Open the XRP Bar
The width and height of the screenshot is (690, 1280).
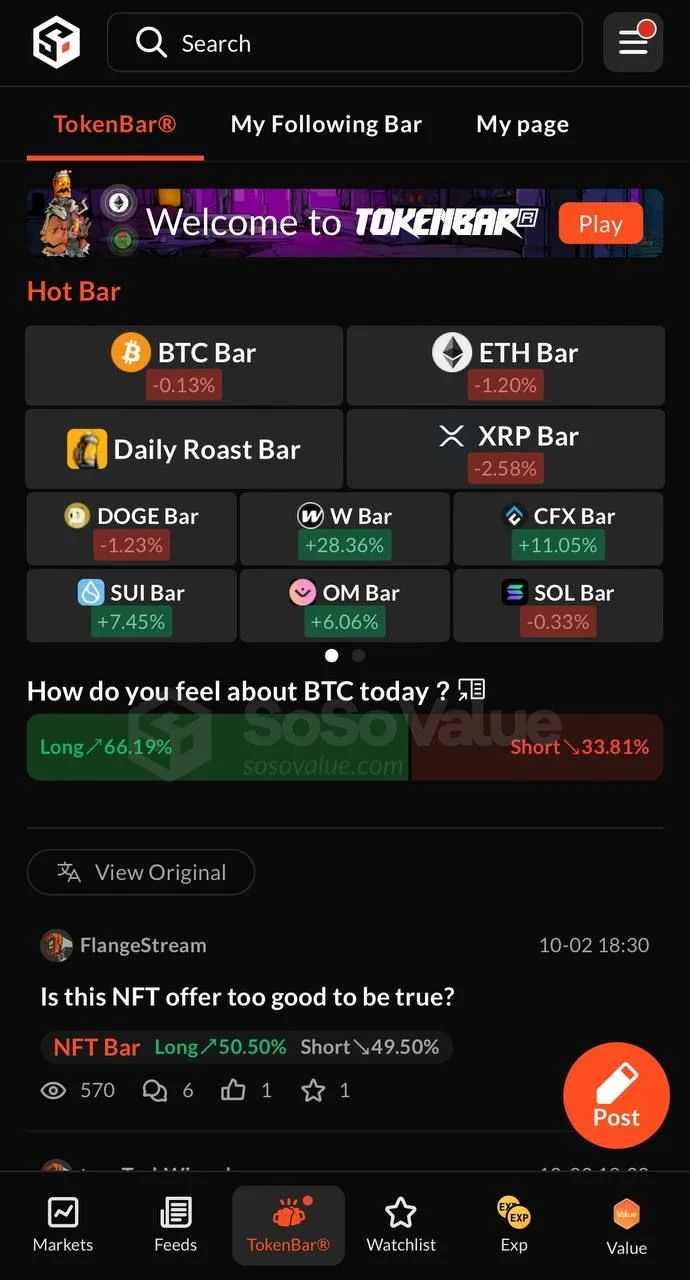click(x=505, y=449)
